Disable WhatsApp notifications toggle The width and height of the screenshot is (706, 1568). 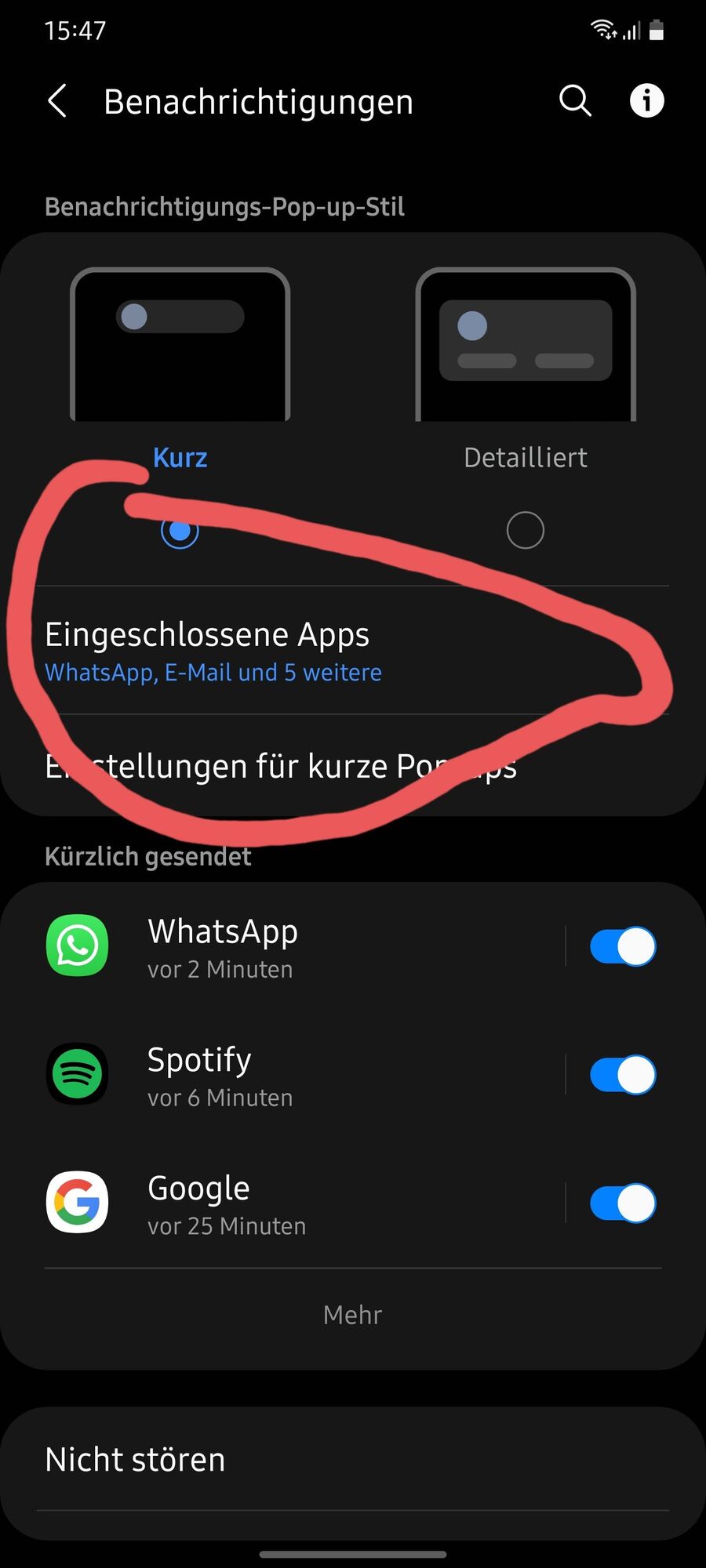click(623, 947)
